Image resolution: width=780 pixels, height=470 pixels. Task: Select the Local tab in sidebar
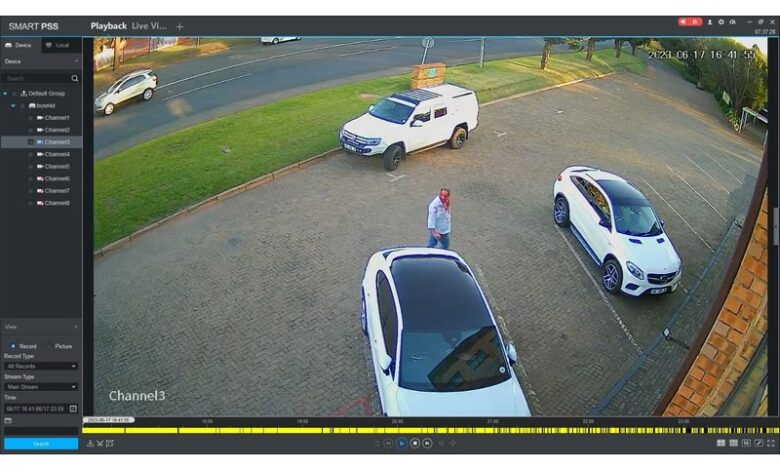pyautogui.click(x=58, y=45)
